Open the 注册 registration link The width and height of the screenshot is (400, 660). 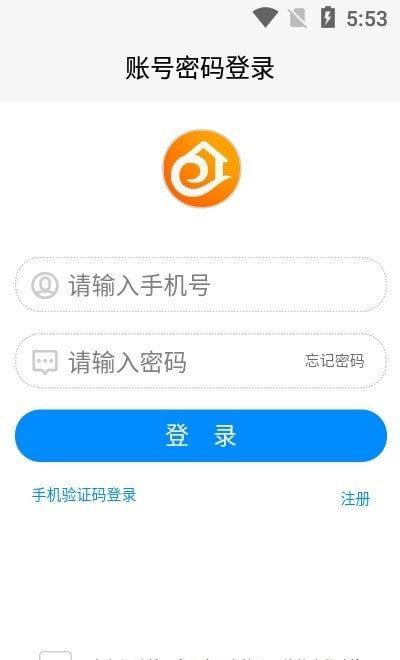[355, 499]
